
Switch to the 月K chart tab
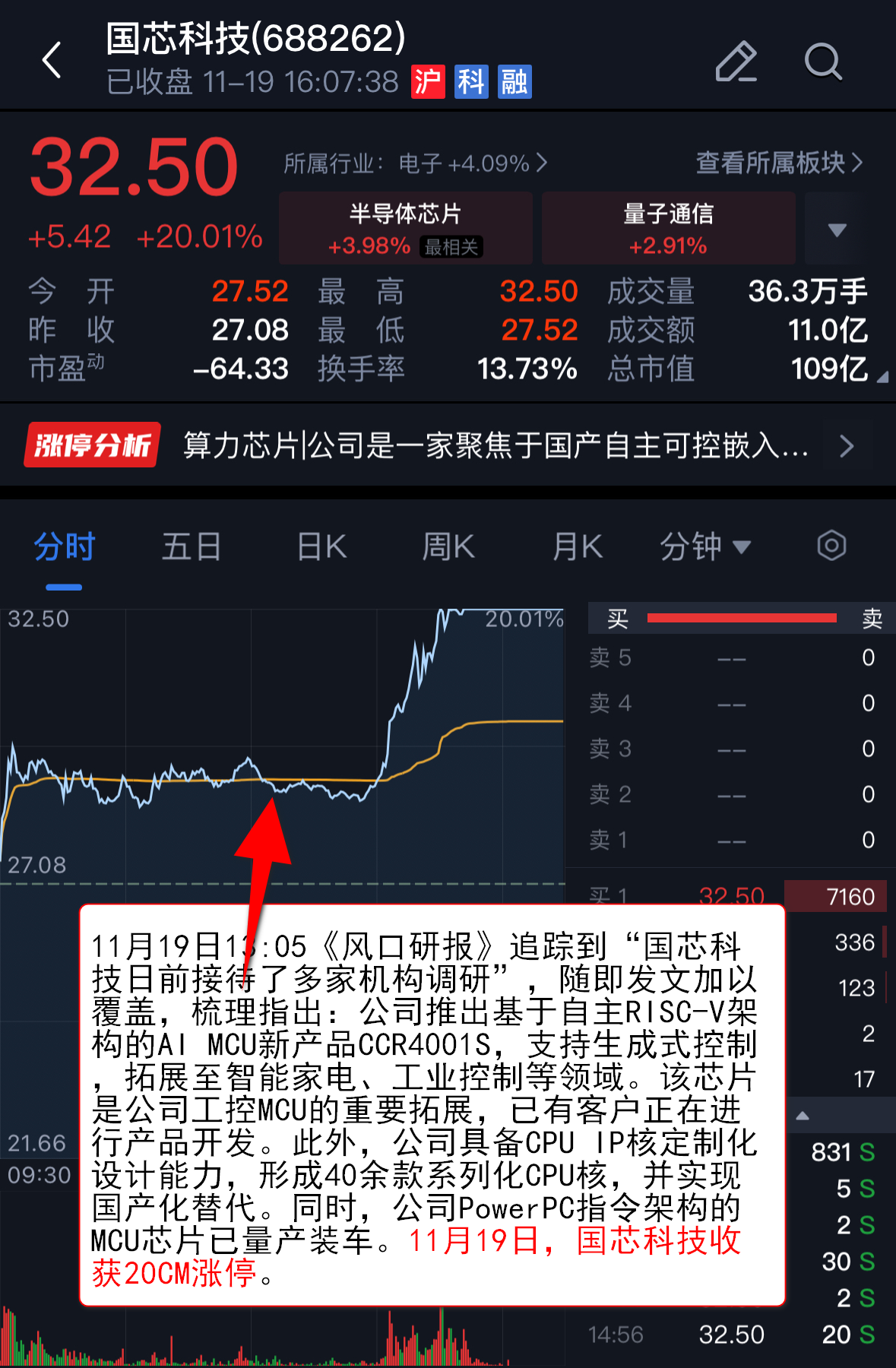pyautogui.click(x=578, y=547)
